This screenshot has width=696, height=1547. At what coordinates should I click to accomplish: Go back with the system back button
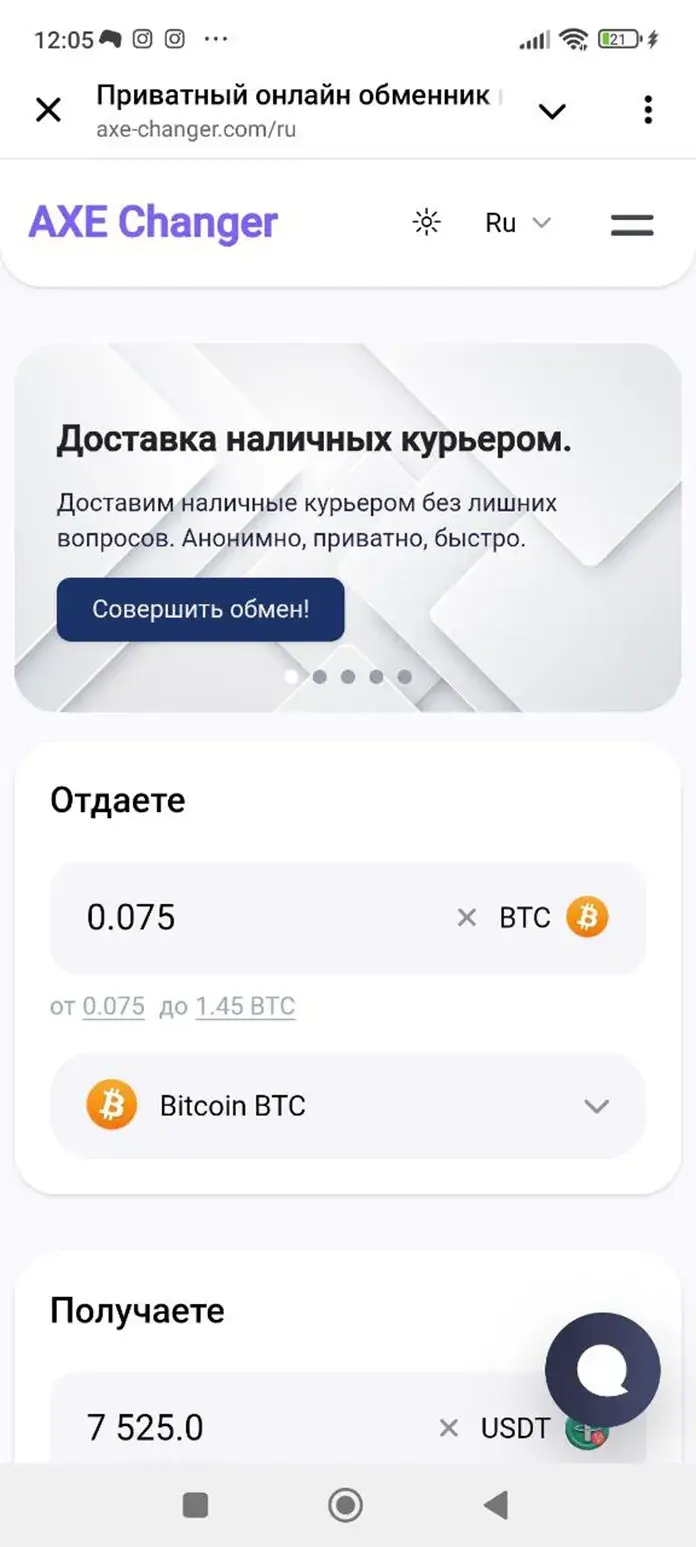(495, 1505)
